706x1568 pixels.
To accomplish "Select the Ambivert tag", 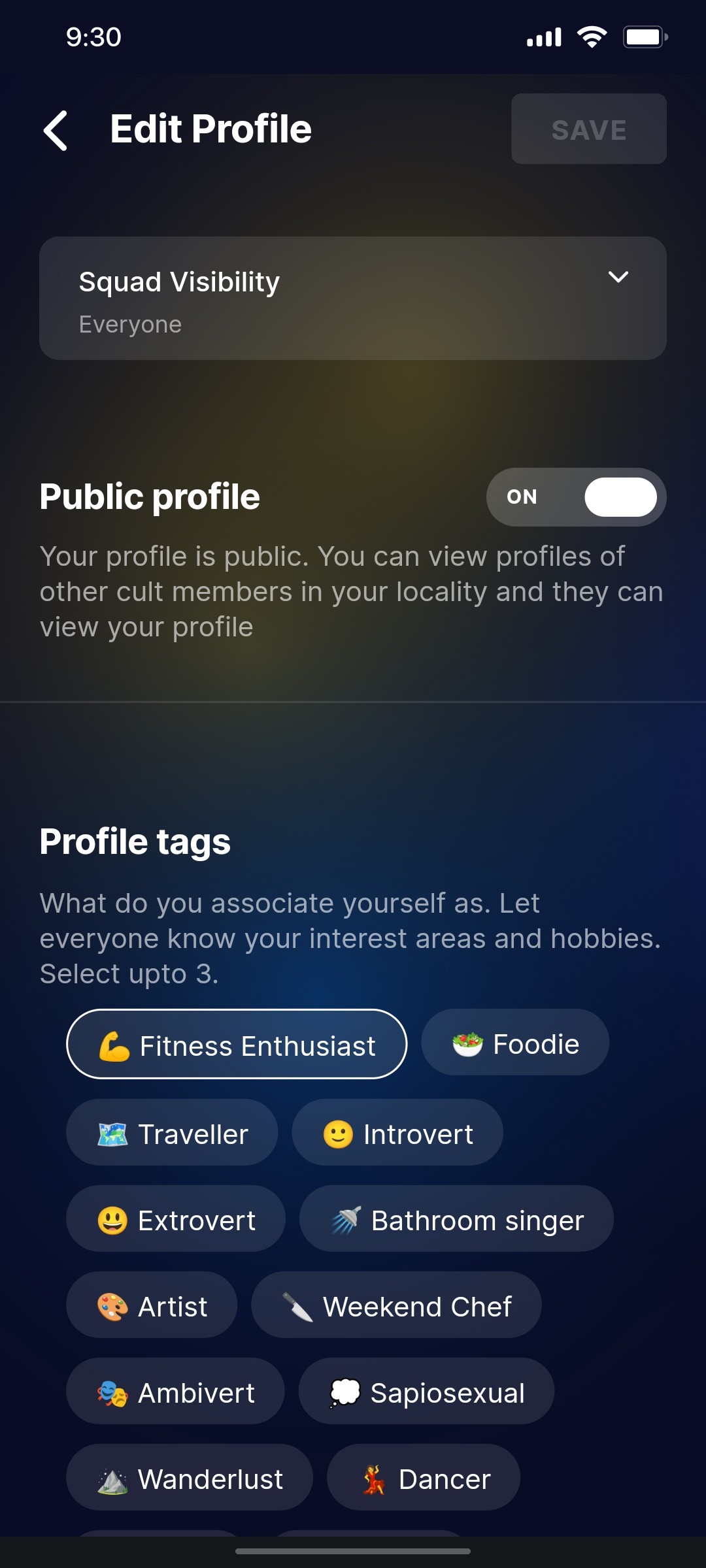I will coord(175,1392).
